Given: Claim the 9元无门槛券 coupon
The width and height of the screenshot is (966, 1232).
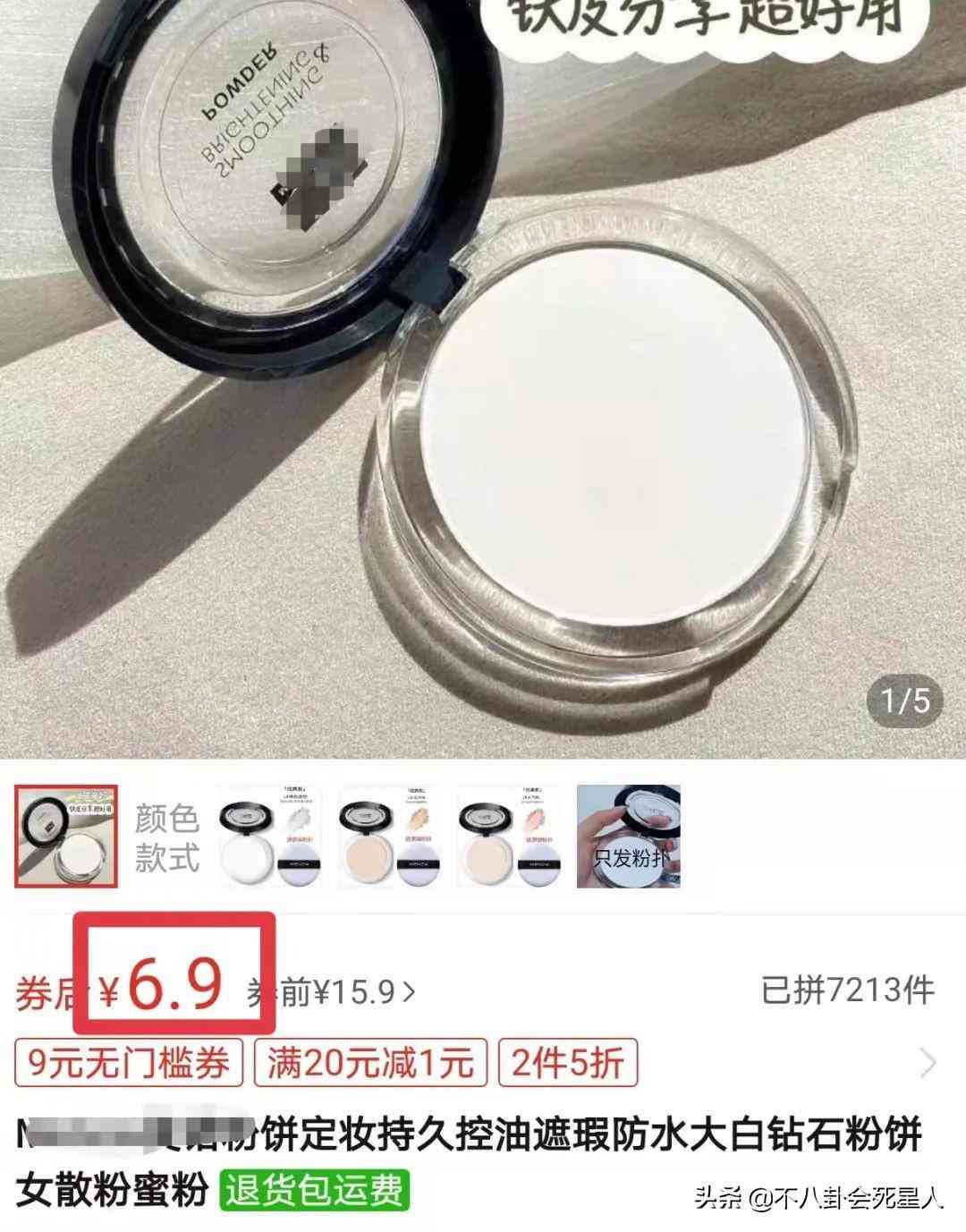Looking at the screenshot, I should pos(130,1063).
